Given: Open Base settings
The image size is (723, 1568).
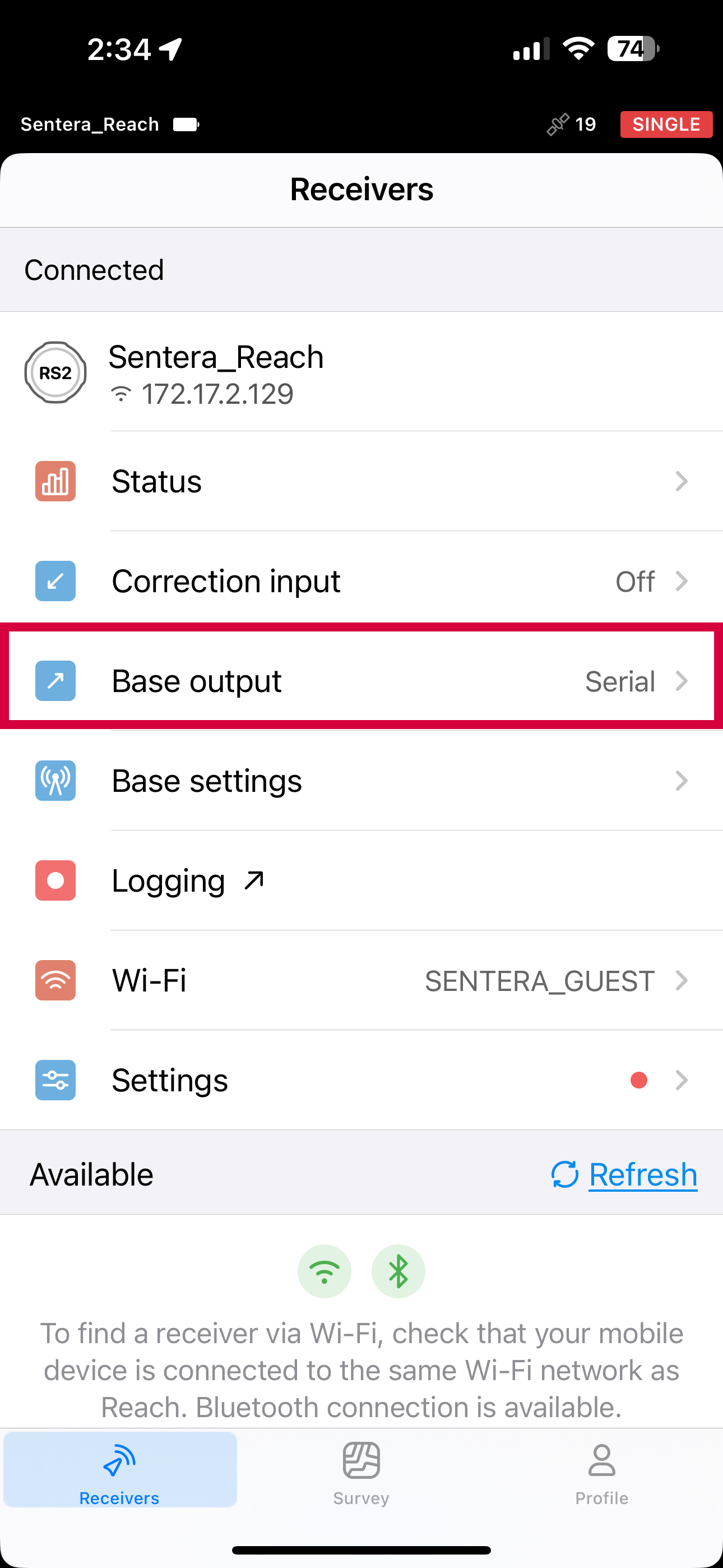Looking at the screenshot, I should [x=361, y=781].
